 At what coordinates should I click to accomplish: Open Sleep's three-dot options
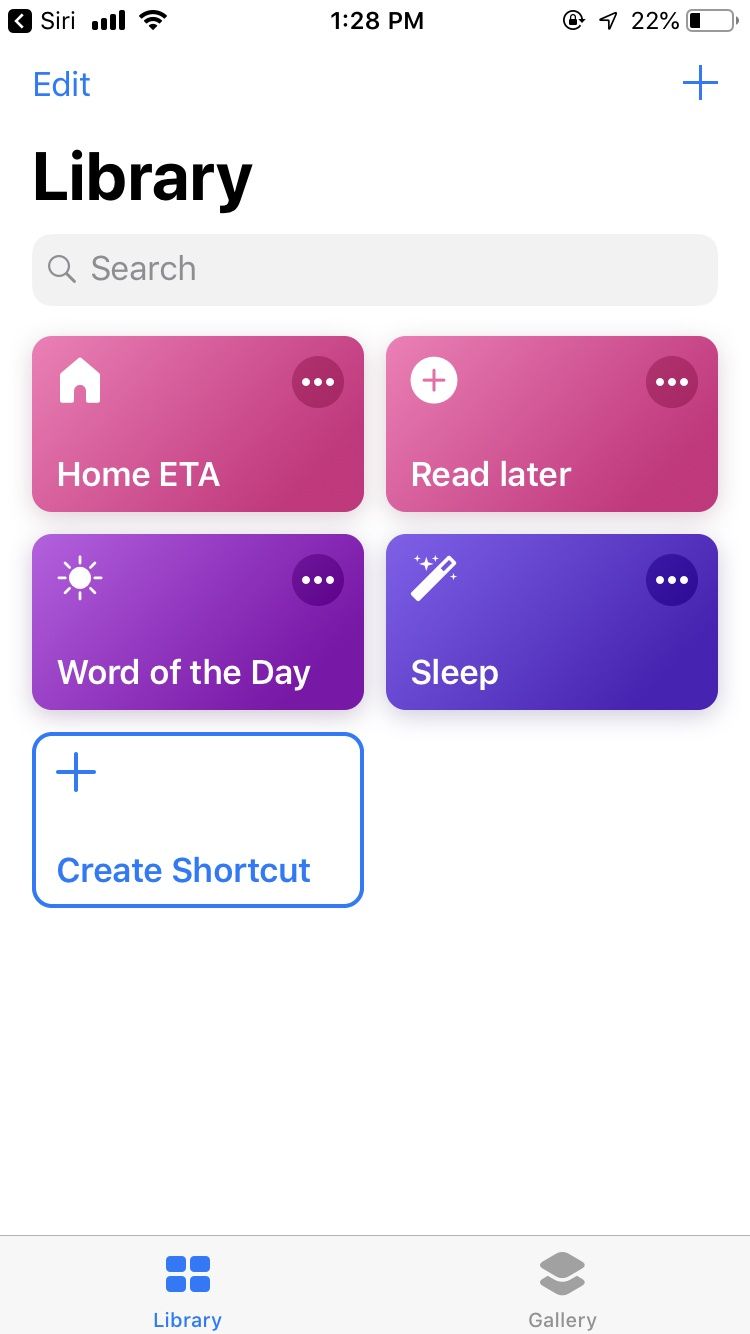[672, 580]
